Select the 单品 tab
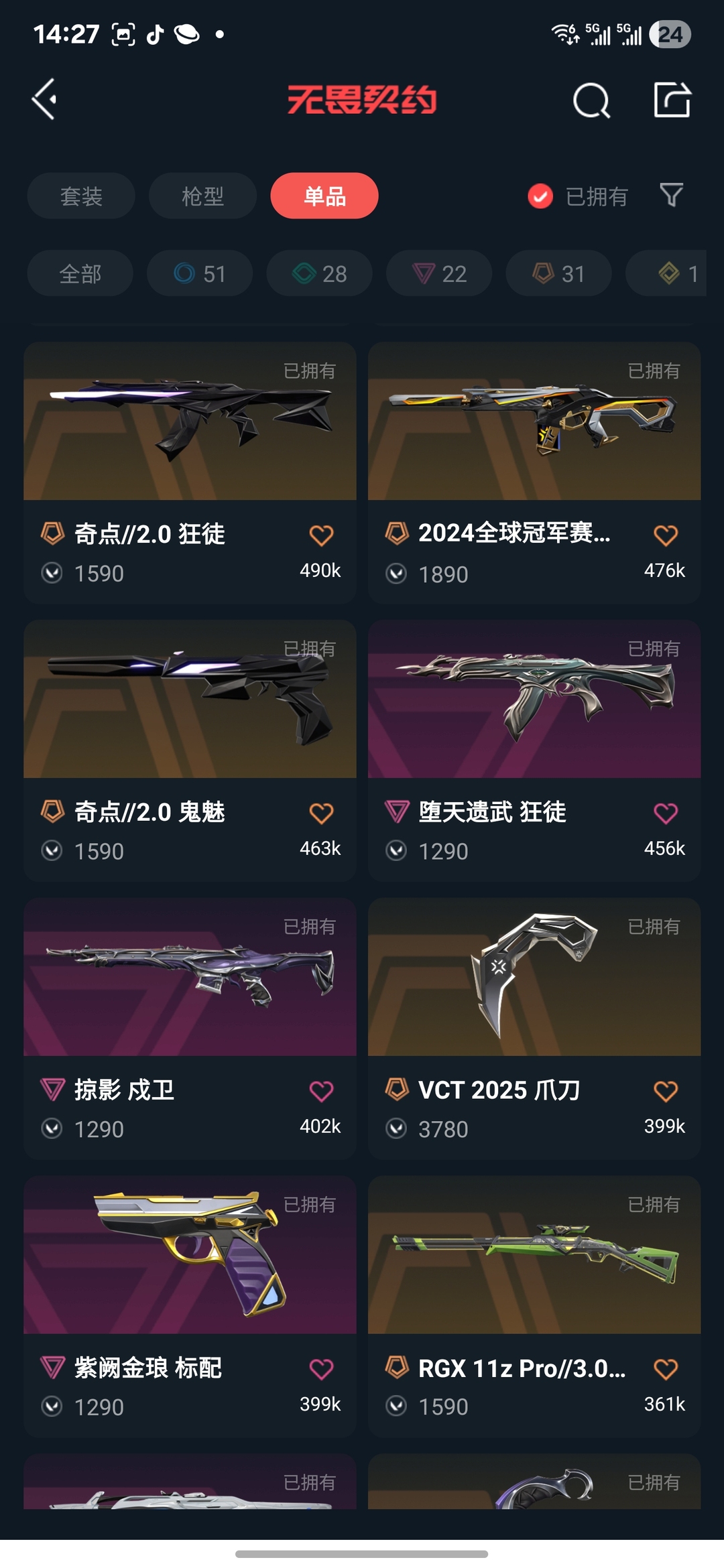The height and width of the screenshot is (1568, 724). point(324,196)
